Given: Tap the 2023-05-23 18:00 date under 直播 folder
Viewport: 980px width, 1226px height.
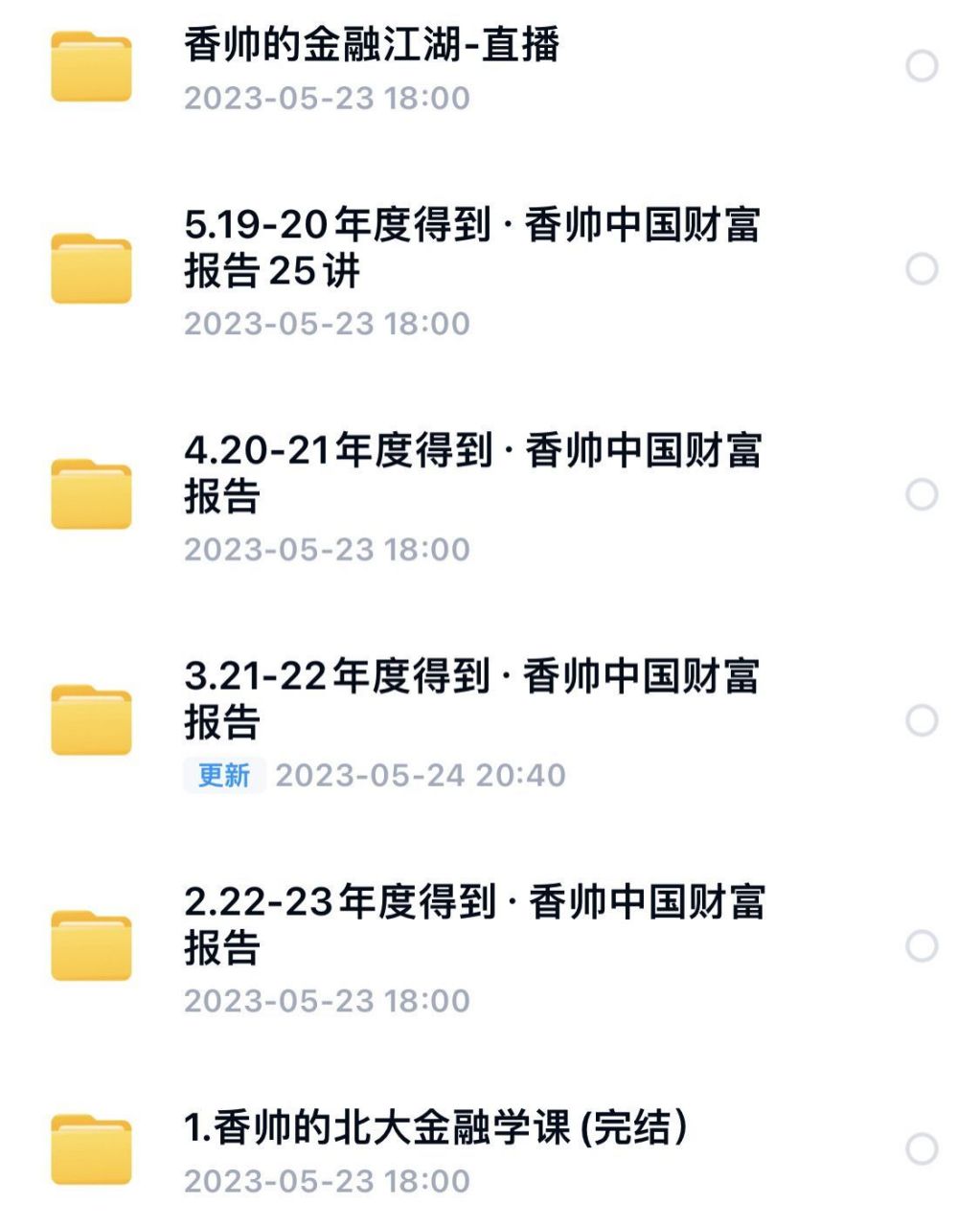Looking at the screenshot, I should click(x=326, y=98).
